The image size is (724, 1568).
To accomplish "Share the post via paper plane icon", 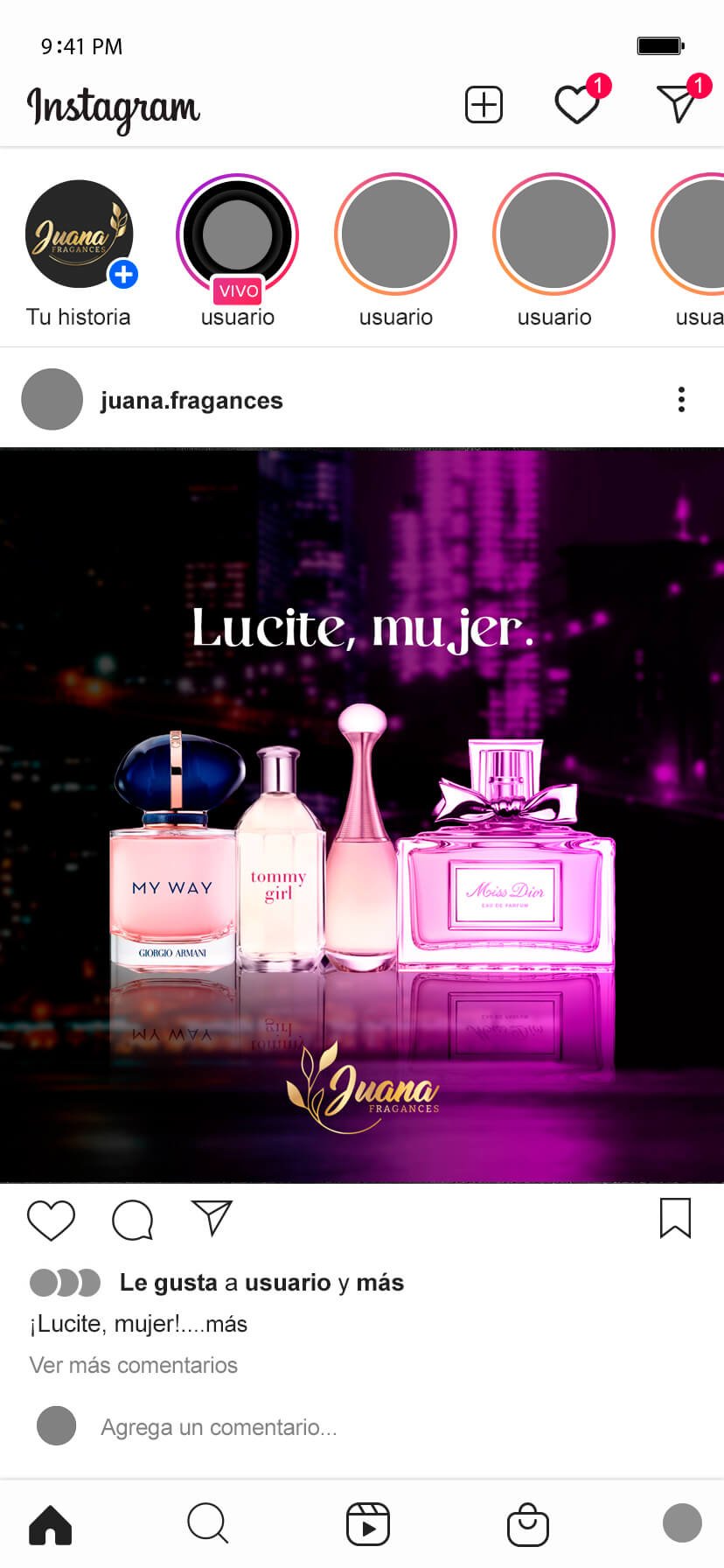I will pyautogui.click(x=212, y=1217).
